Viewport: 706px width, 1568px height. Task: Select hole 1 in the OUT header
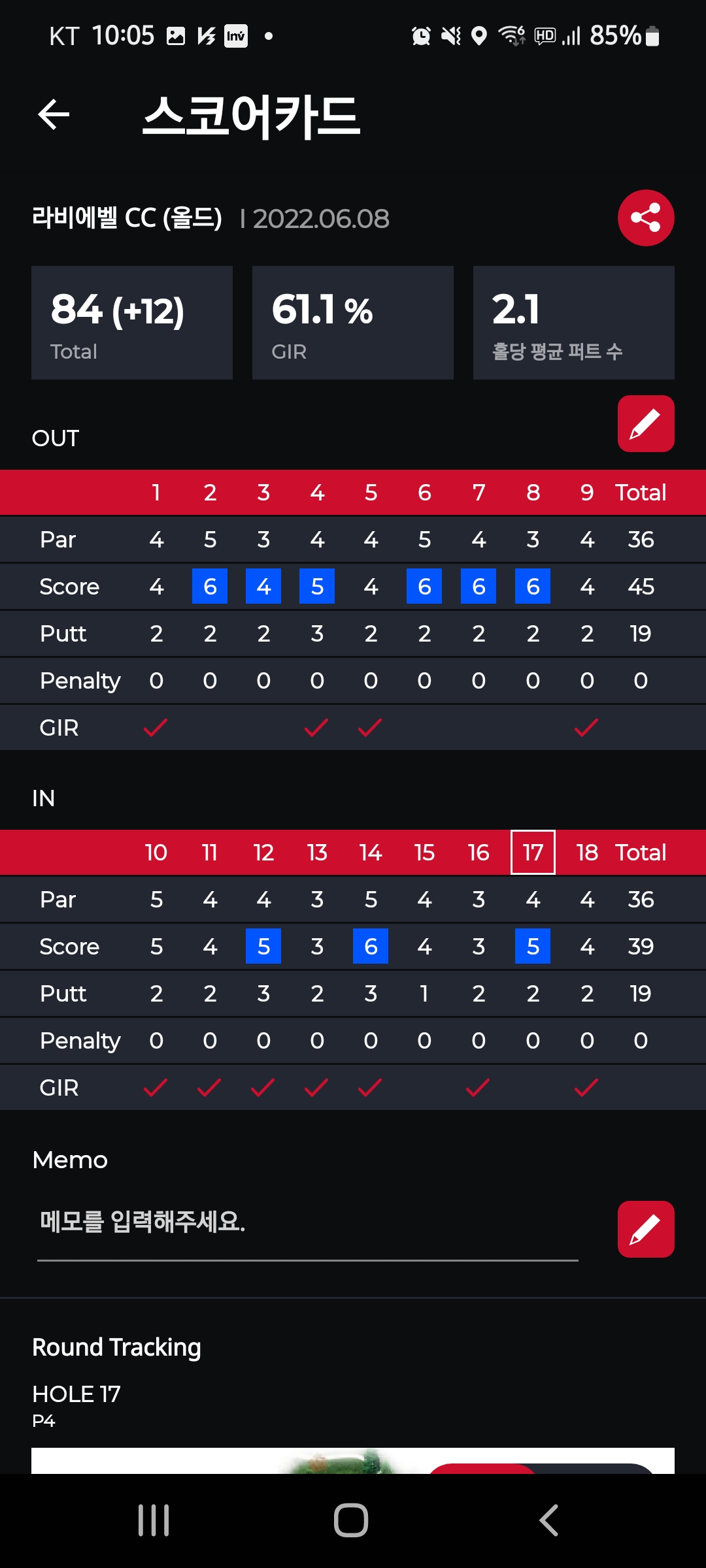coord(156,493)
